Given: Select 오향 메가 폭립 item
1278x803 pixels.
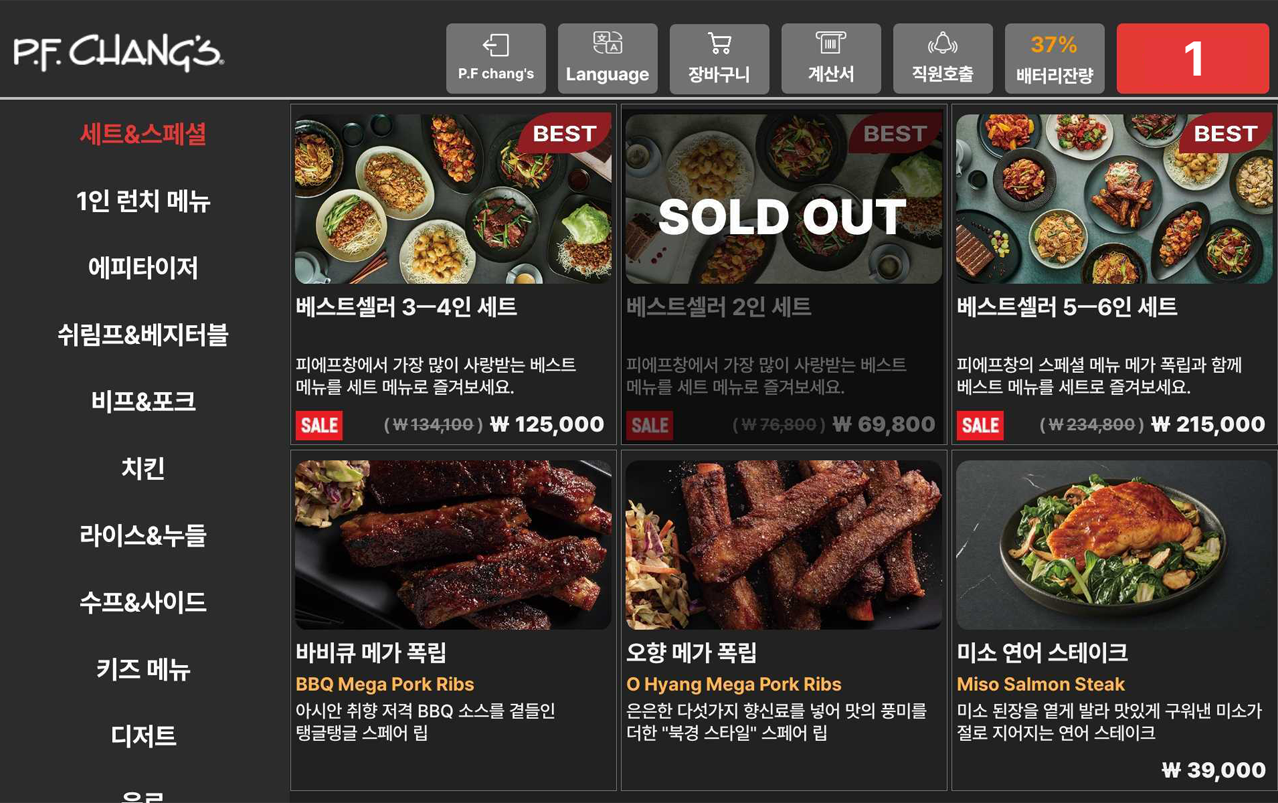Looking at the screenshot, I should [x=784, y=620].
